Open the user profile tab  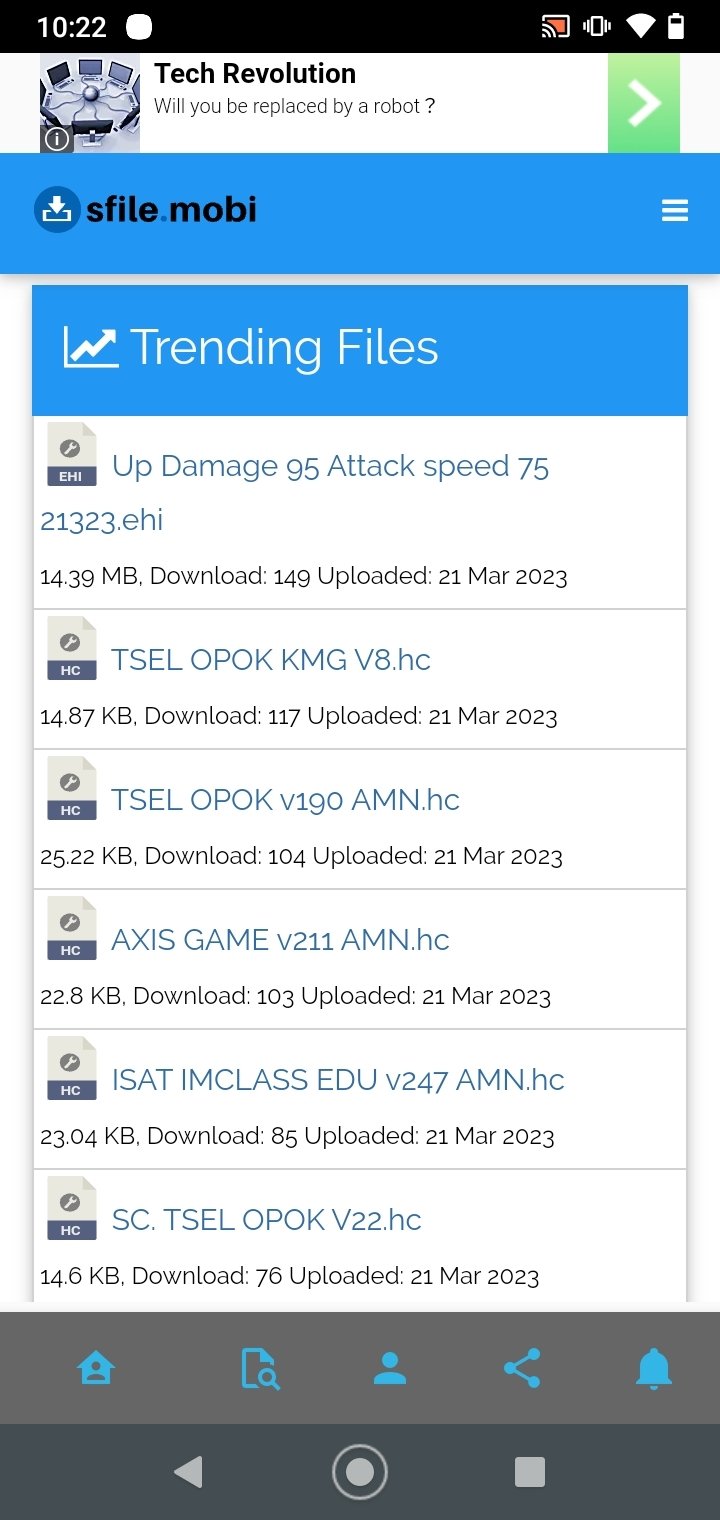click(389, 1368)
